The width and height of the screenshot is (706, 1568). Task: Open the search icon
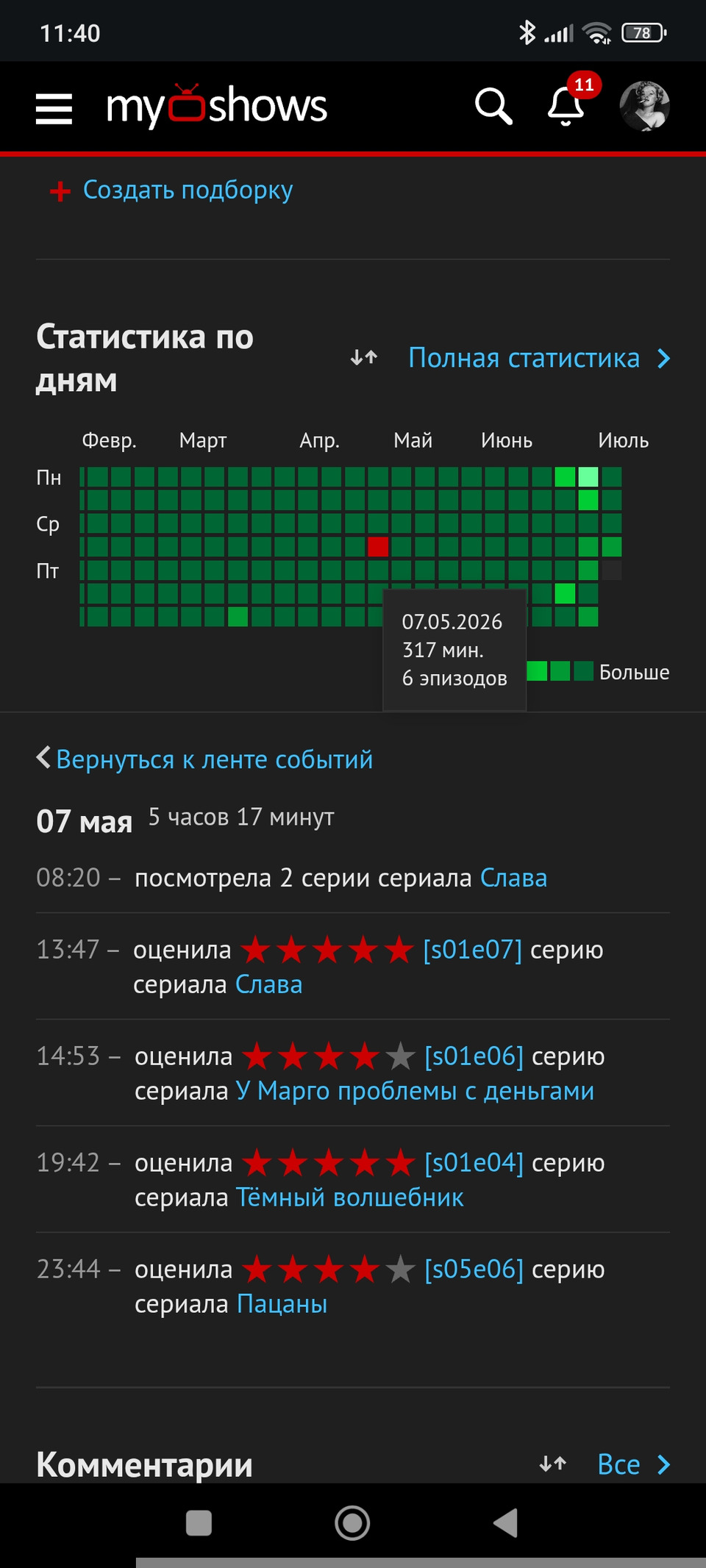click(x=493, y=107)
